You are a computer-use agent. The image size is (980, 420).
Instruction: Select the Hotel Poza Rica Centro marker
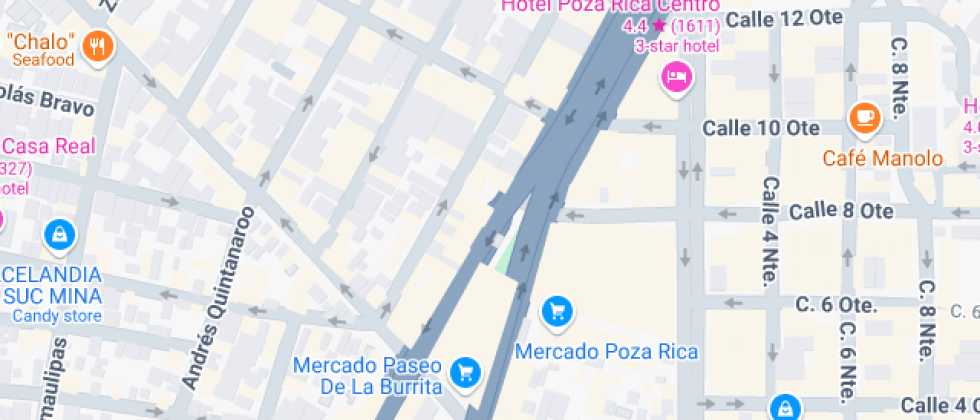676,76
